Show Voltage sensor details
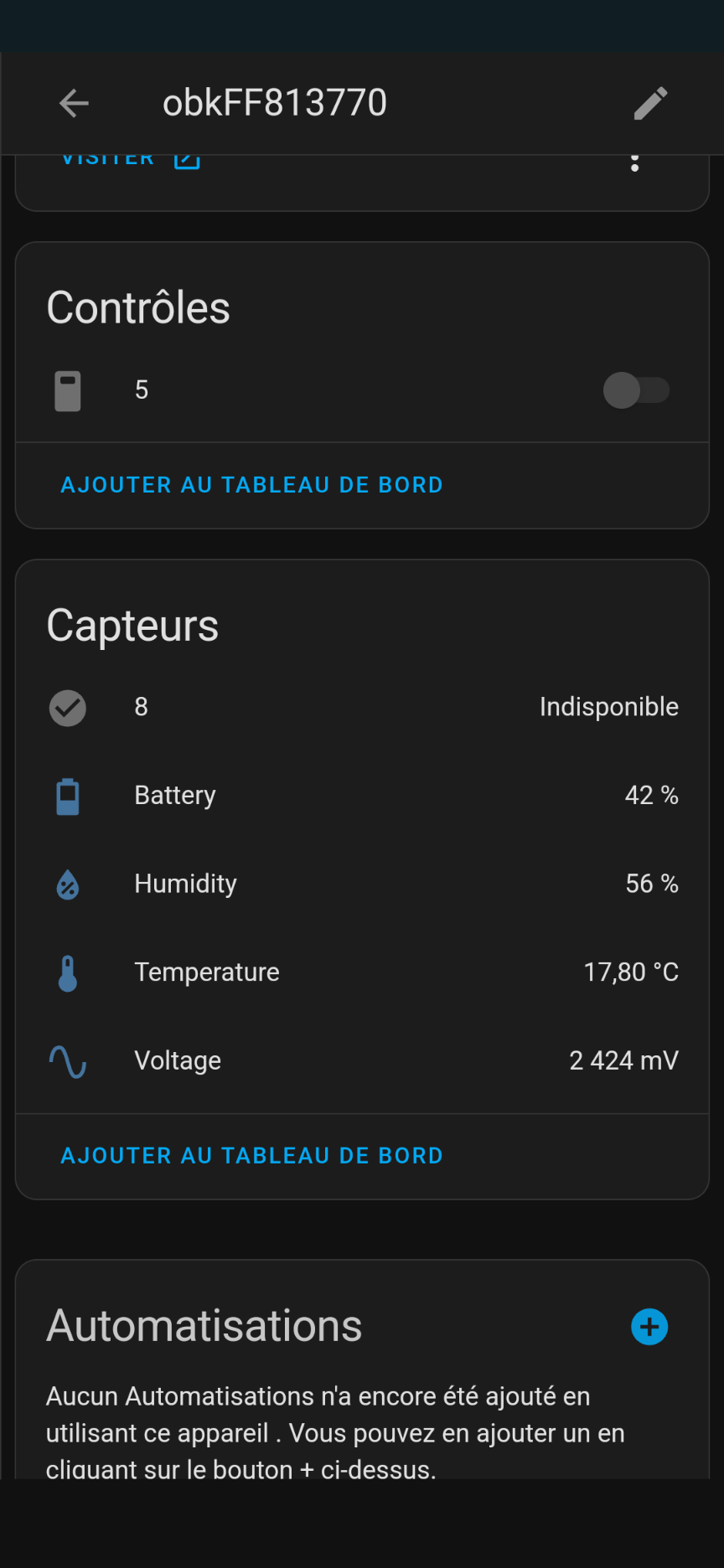This screenshot has width=724, height=1568. pos(362,1060)
